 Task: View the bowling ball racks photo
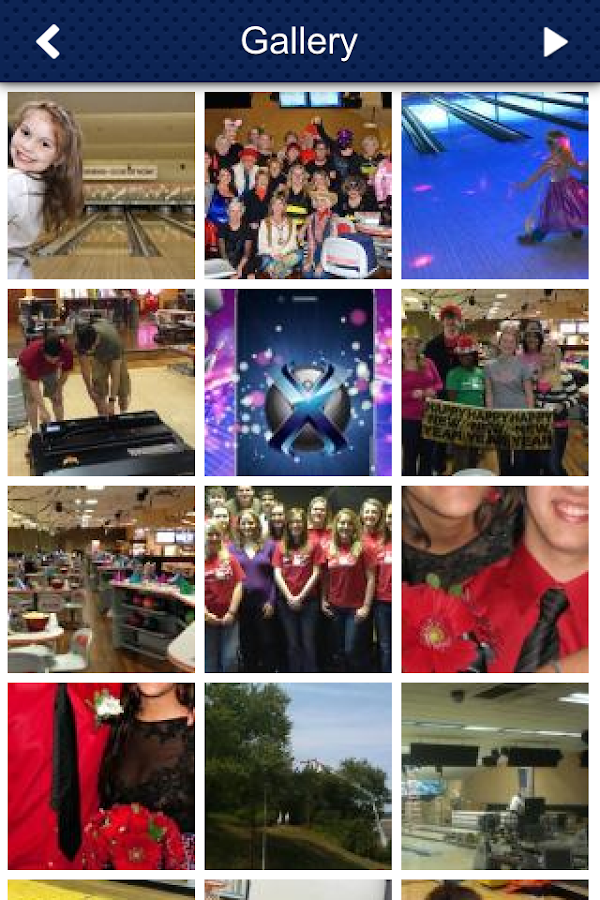pyautogui.click(x=101, y=579)
